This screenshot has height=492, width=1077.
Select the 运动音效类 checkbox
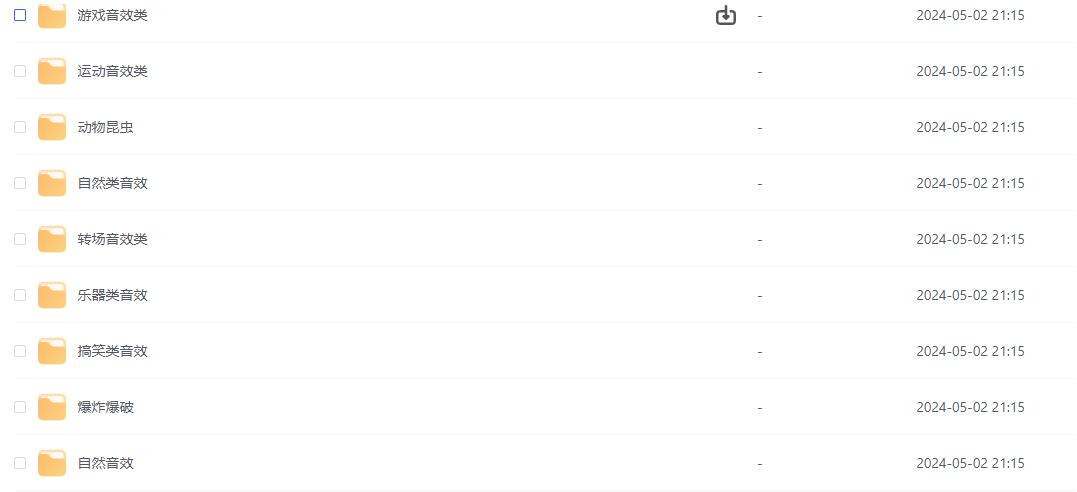[20, 71]
